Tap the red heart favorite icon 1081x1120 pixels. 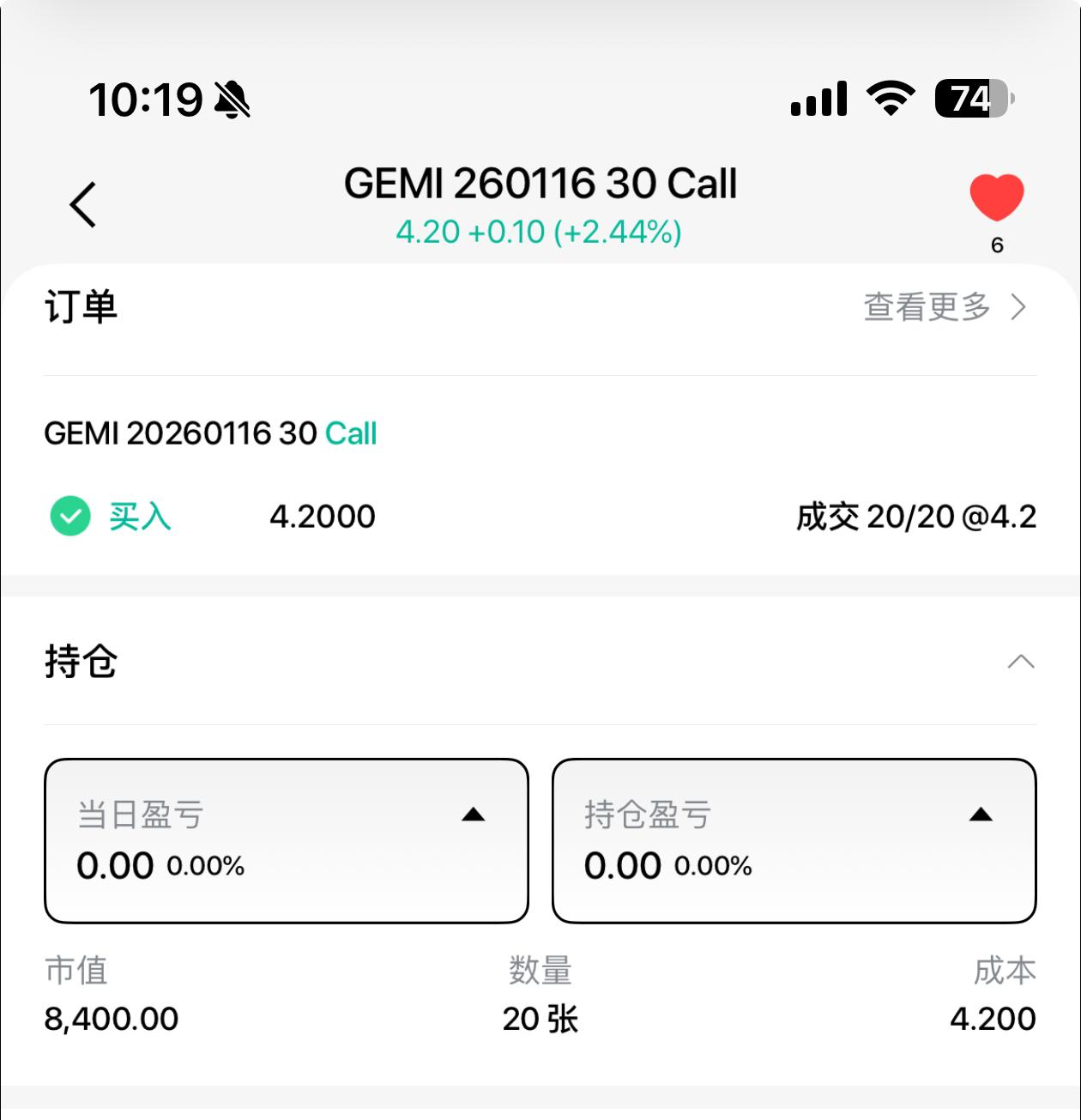(996, 197)
